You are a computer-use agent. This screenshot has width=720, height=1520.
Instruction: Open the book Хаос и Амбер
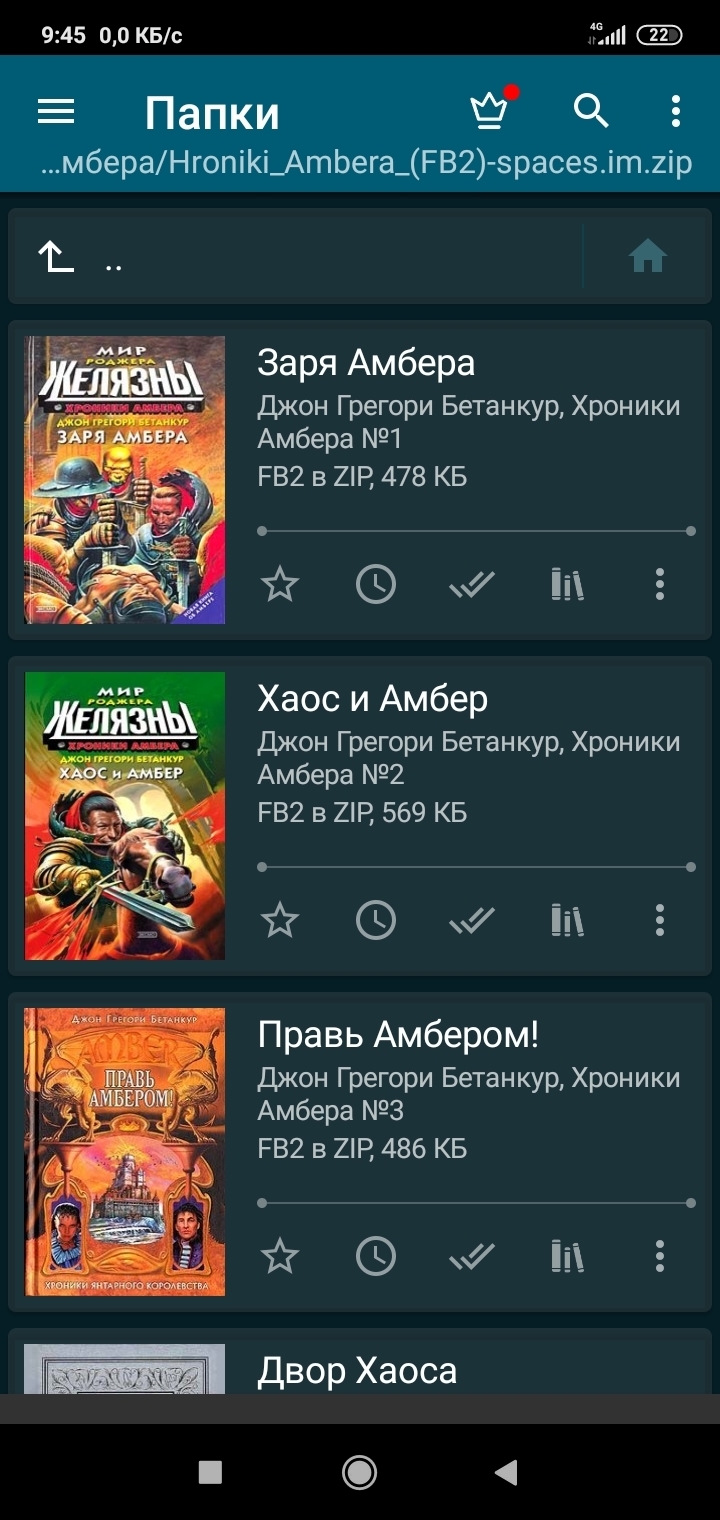coord(372,699)
